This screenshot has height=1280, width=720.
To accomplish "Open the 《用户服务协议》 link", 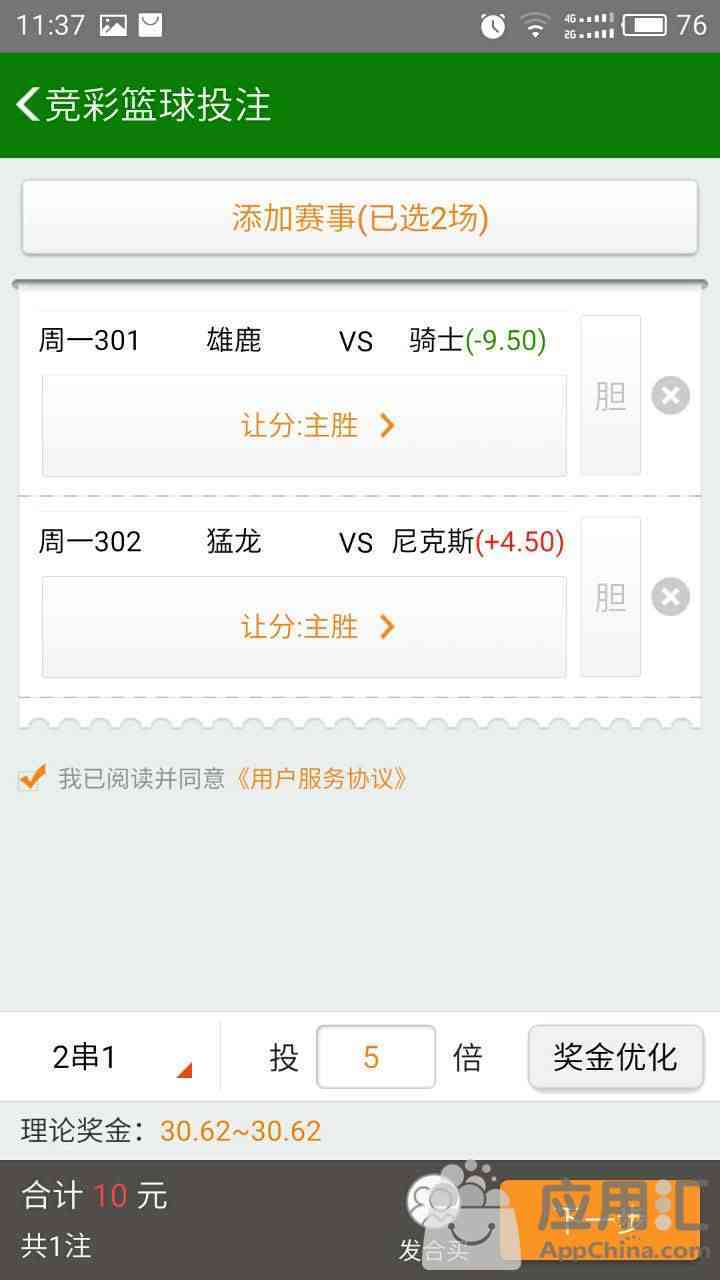I will [x=320, y=779].
